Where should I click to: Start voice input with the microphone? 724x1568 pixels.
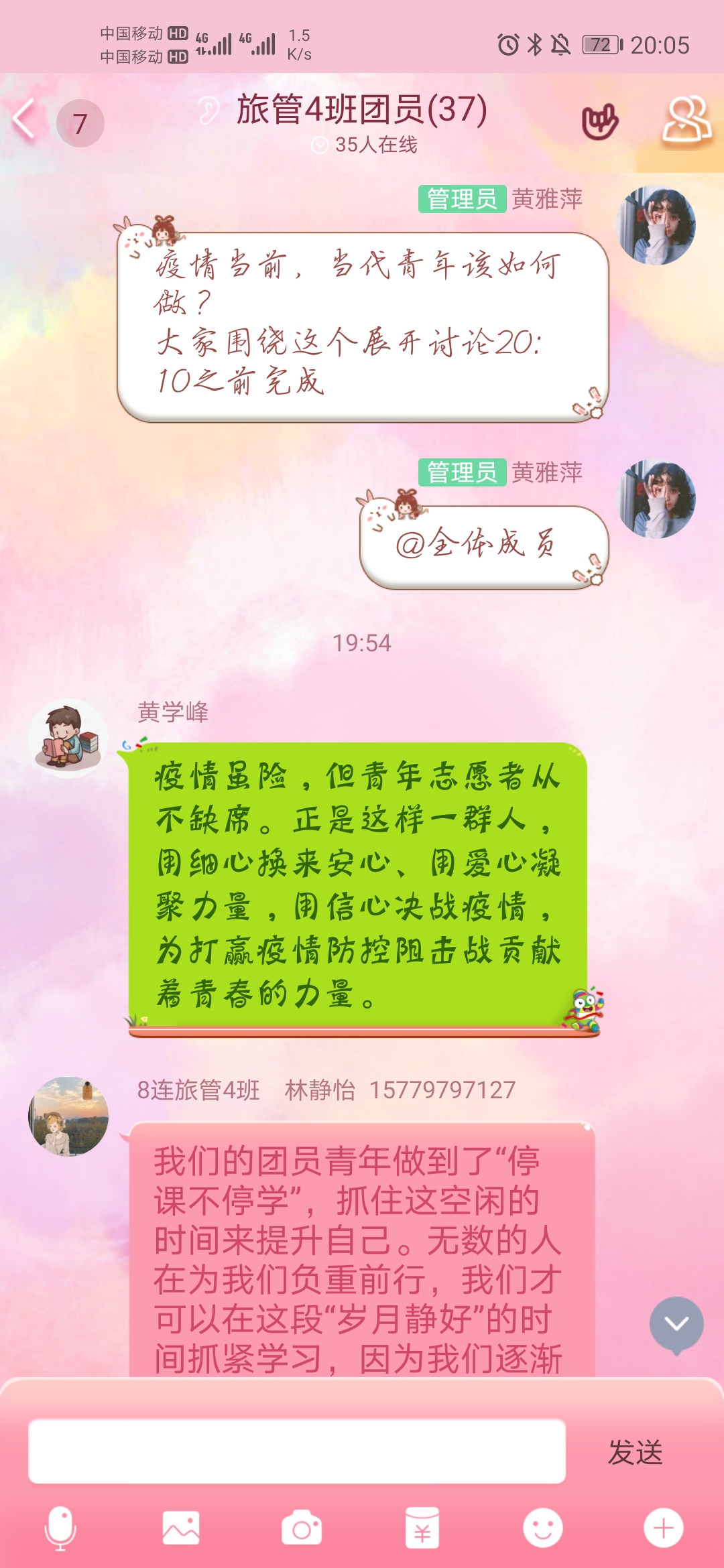60,1528
